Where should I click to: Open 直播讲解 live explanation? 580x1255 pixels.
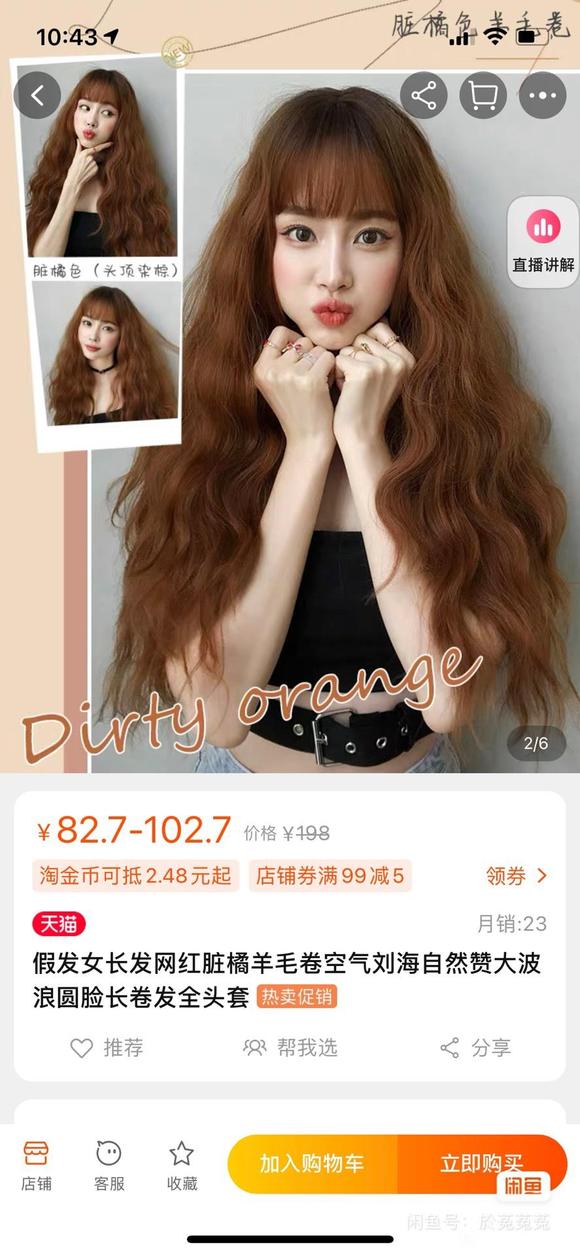(x=543, y=242)
